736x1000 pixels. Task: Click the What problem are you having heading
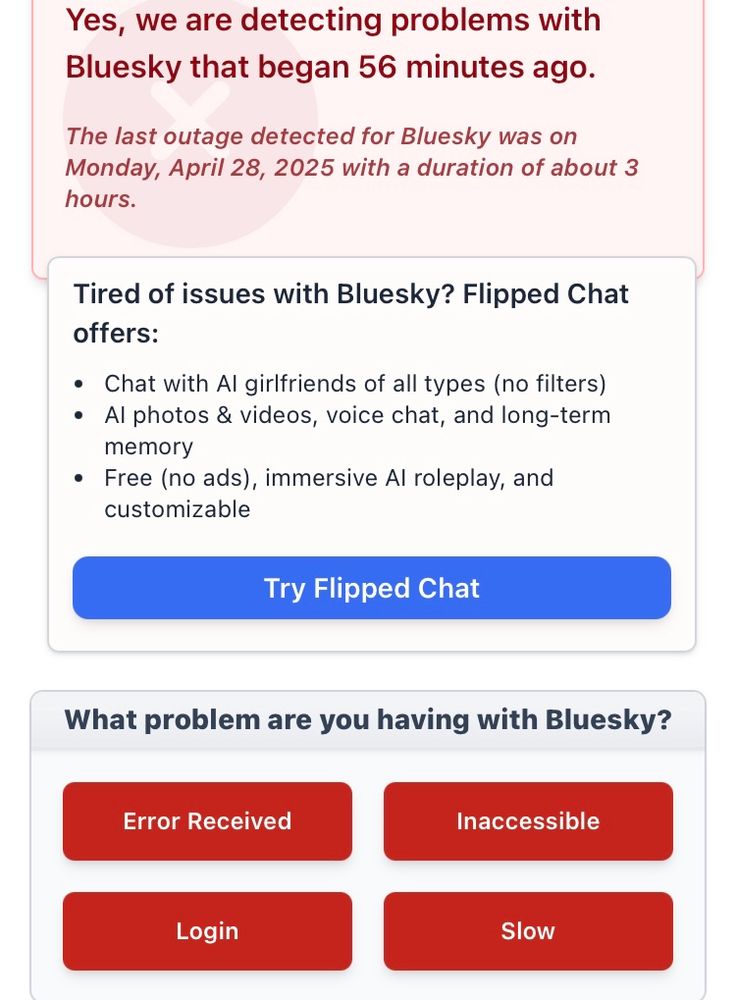click(x=370, y=719)
